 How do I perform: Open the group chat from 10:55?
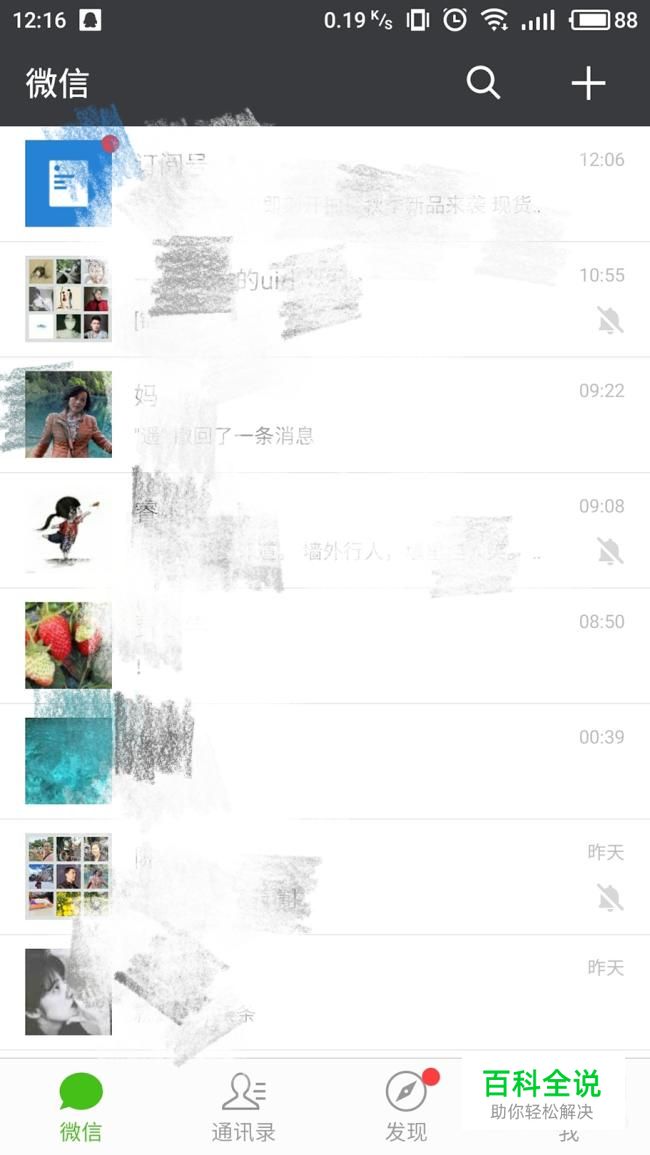pyautogui.click(x=325, y=299)
